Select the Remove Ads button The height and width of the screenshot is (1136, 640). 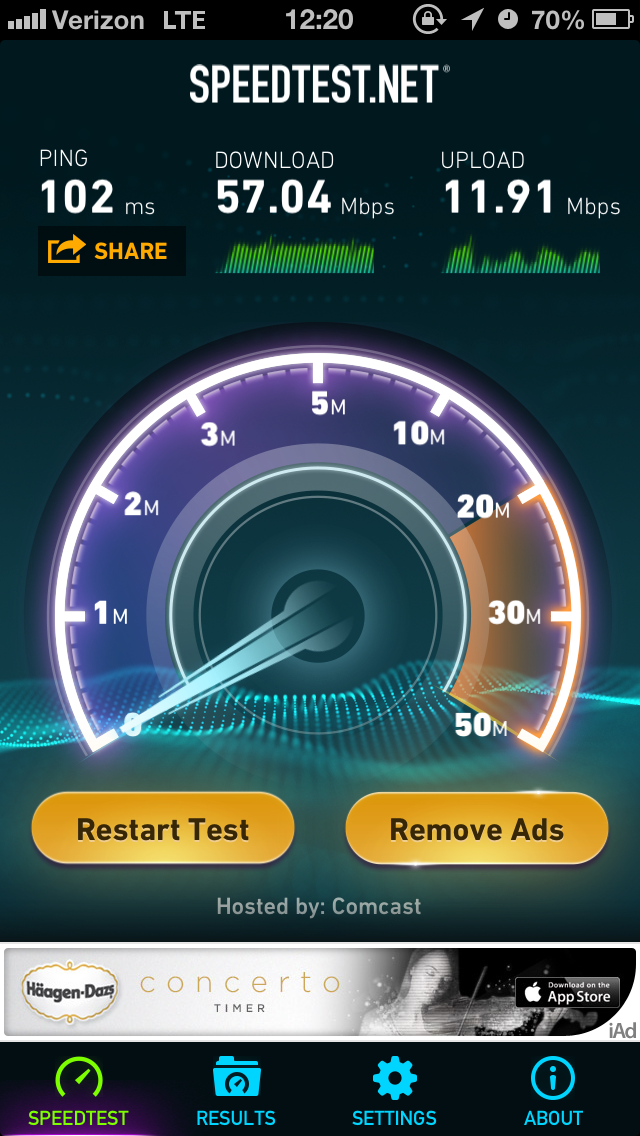coord(476,830)
